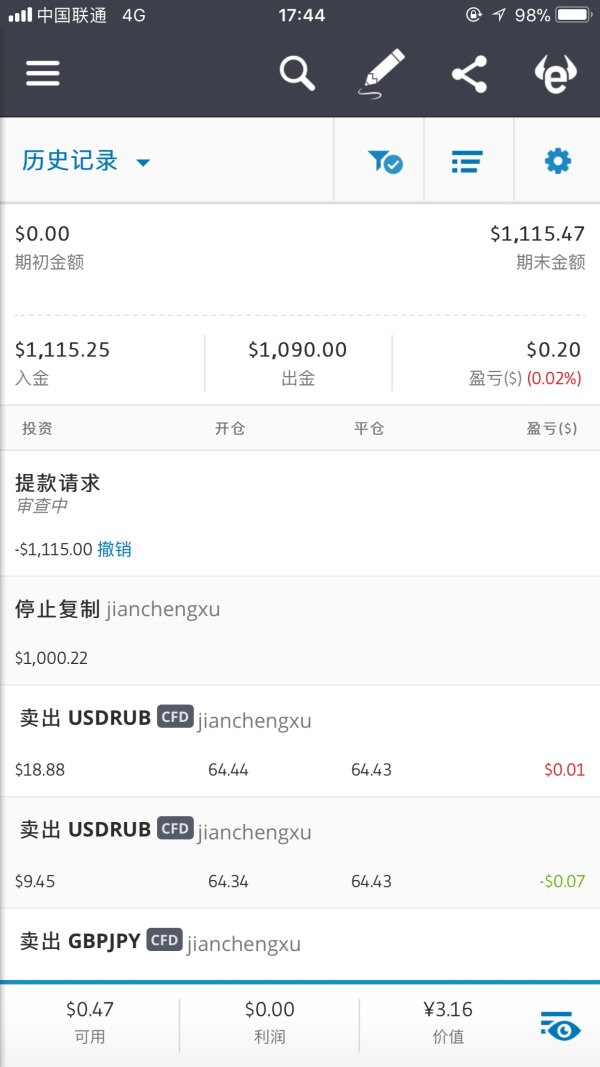This screenshot has height=1067, width=600.
Task: Open the history filter icon
Action: (384, 161)
